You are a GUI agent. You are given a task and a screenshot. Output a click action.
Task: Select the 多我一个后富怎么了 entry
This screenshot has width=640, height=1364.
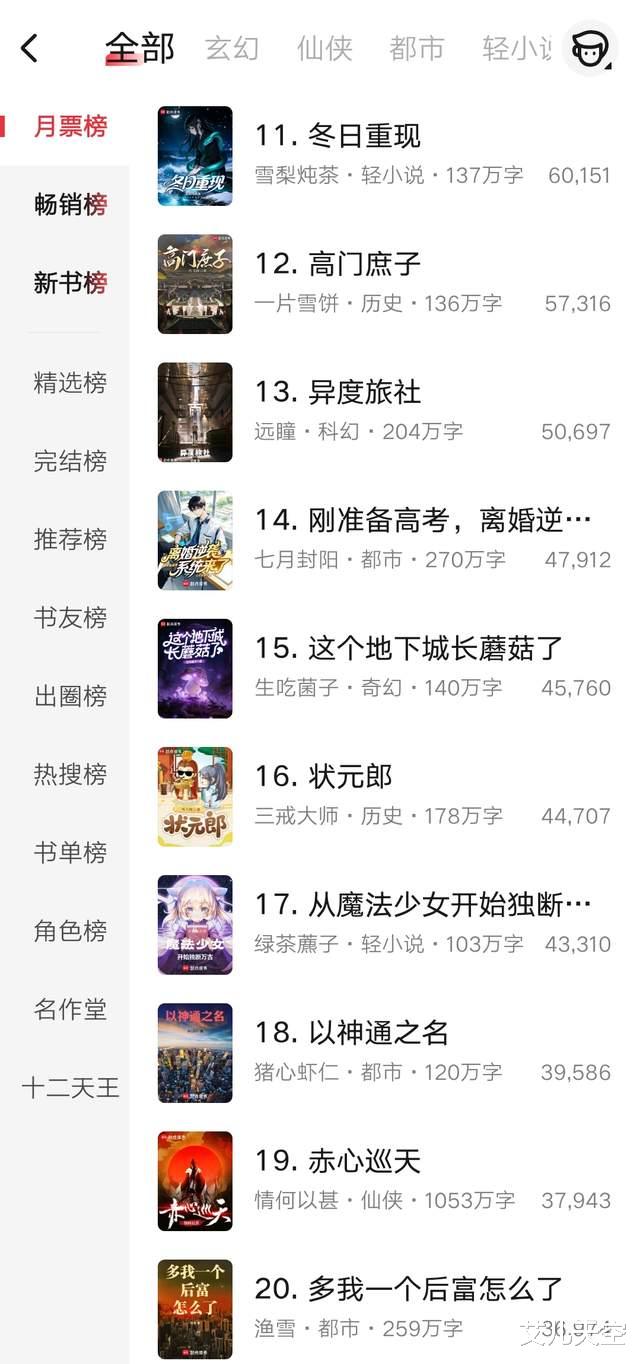point(408,1289)
